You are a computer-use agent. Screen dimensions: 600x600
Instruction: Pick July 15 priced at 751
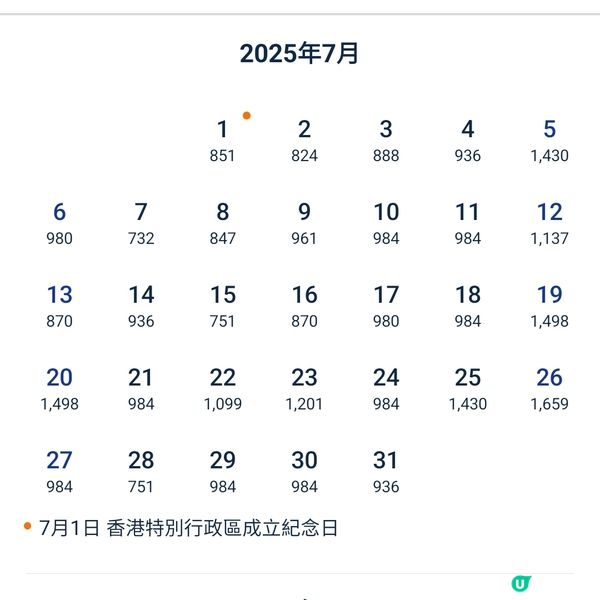pos(223,306)
